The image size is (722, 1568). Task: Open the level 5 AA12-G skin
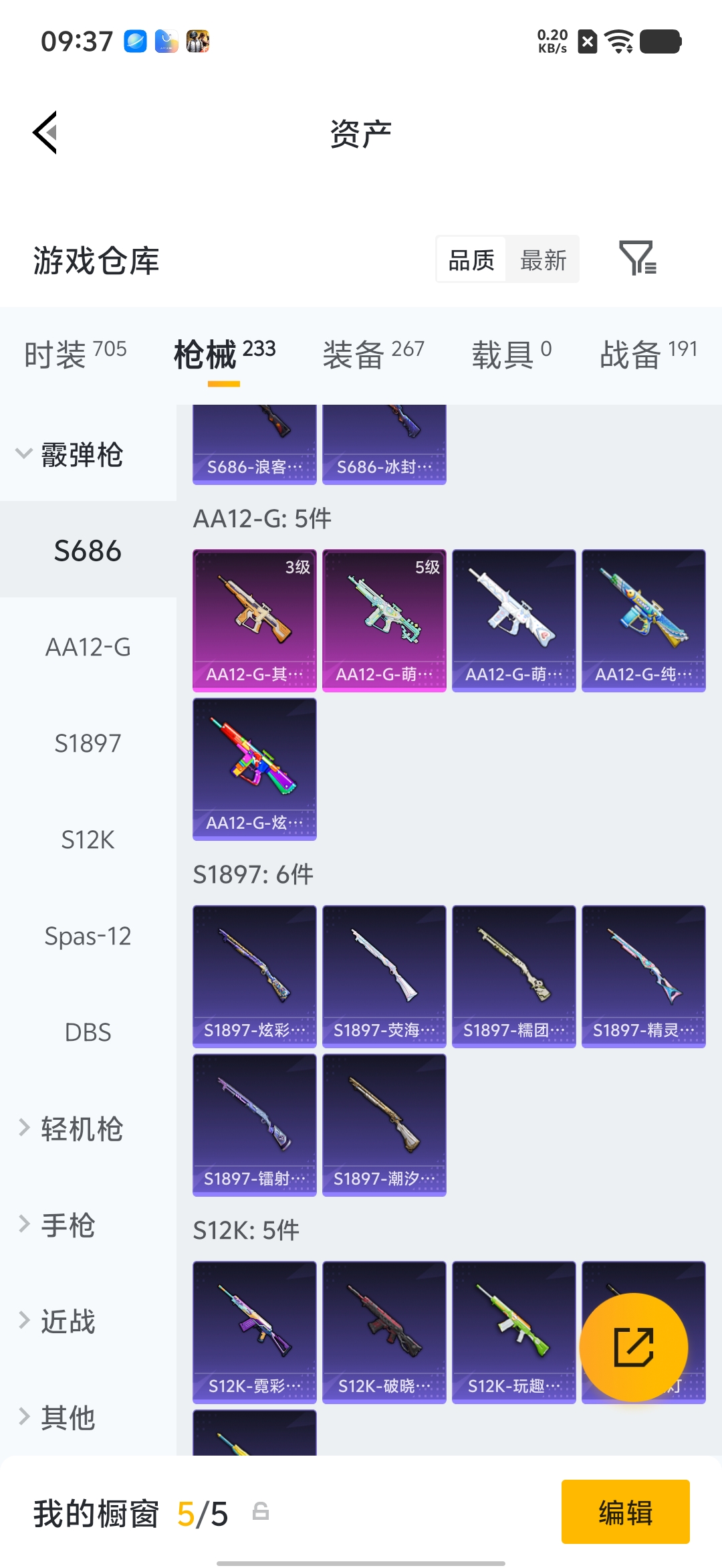pyautogui.click(x=384, y=621)
